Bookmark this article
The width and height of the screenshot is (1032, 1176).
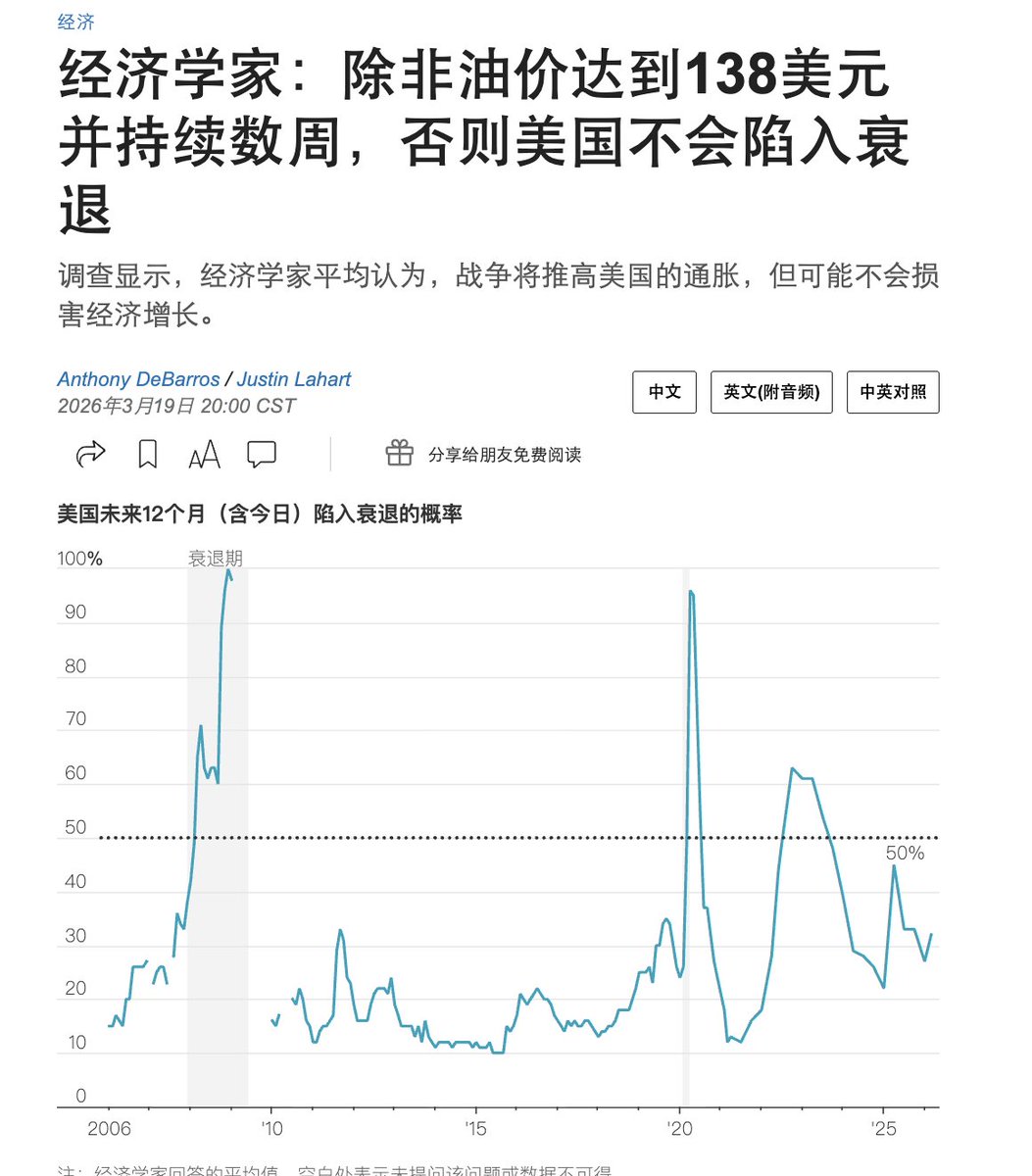[148, 454]
